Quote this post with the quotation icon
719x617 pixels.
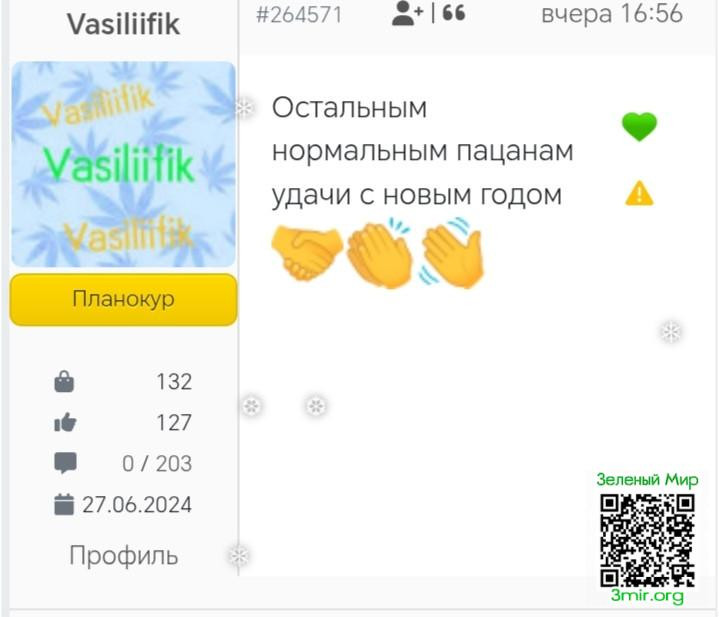pos(454,14)
